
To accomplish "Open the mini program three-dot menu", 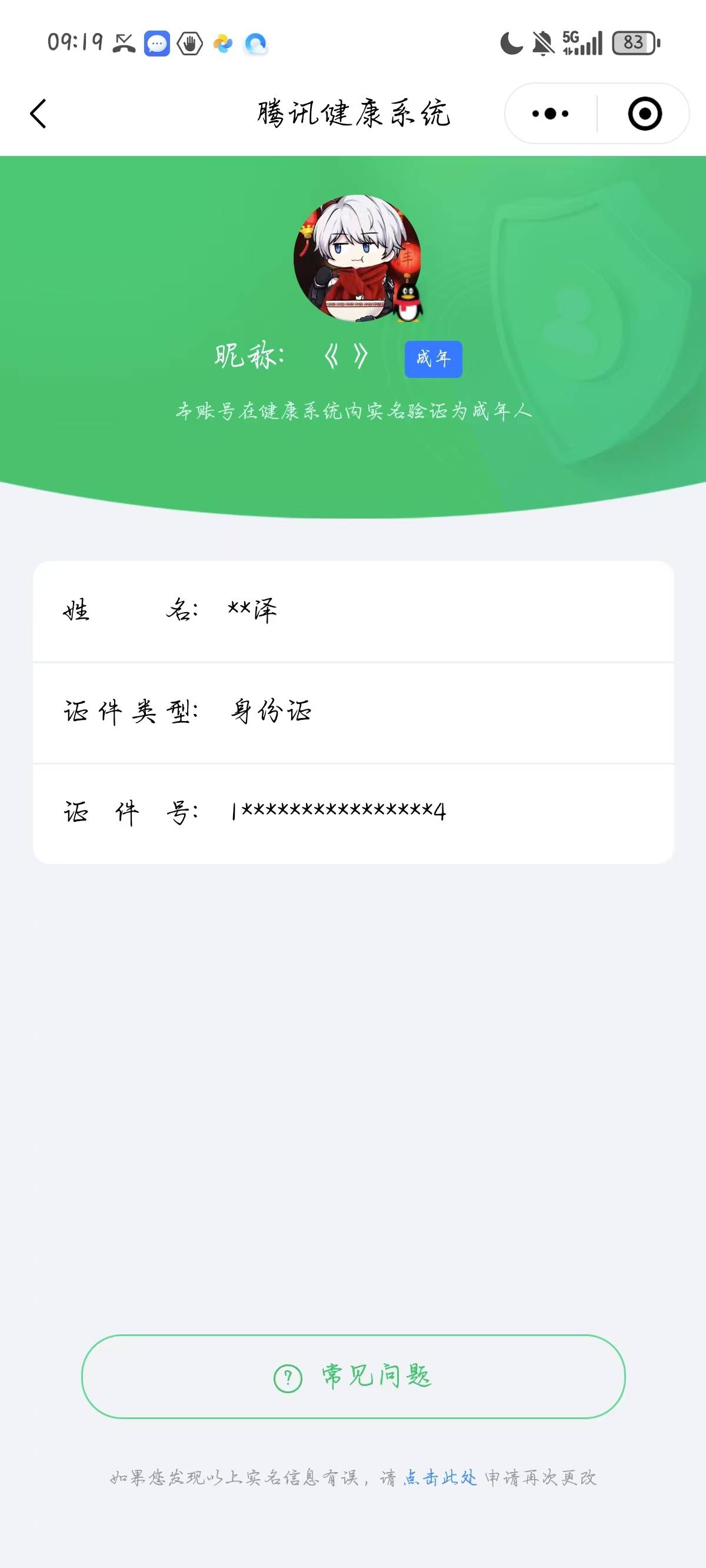I will click(550, 114).
